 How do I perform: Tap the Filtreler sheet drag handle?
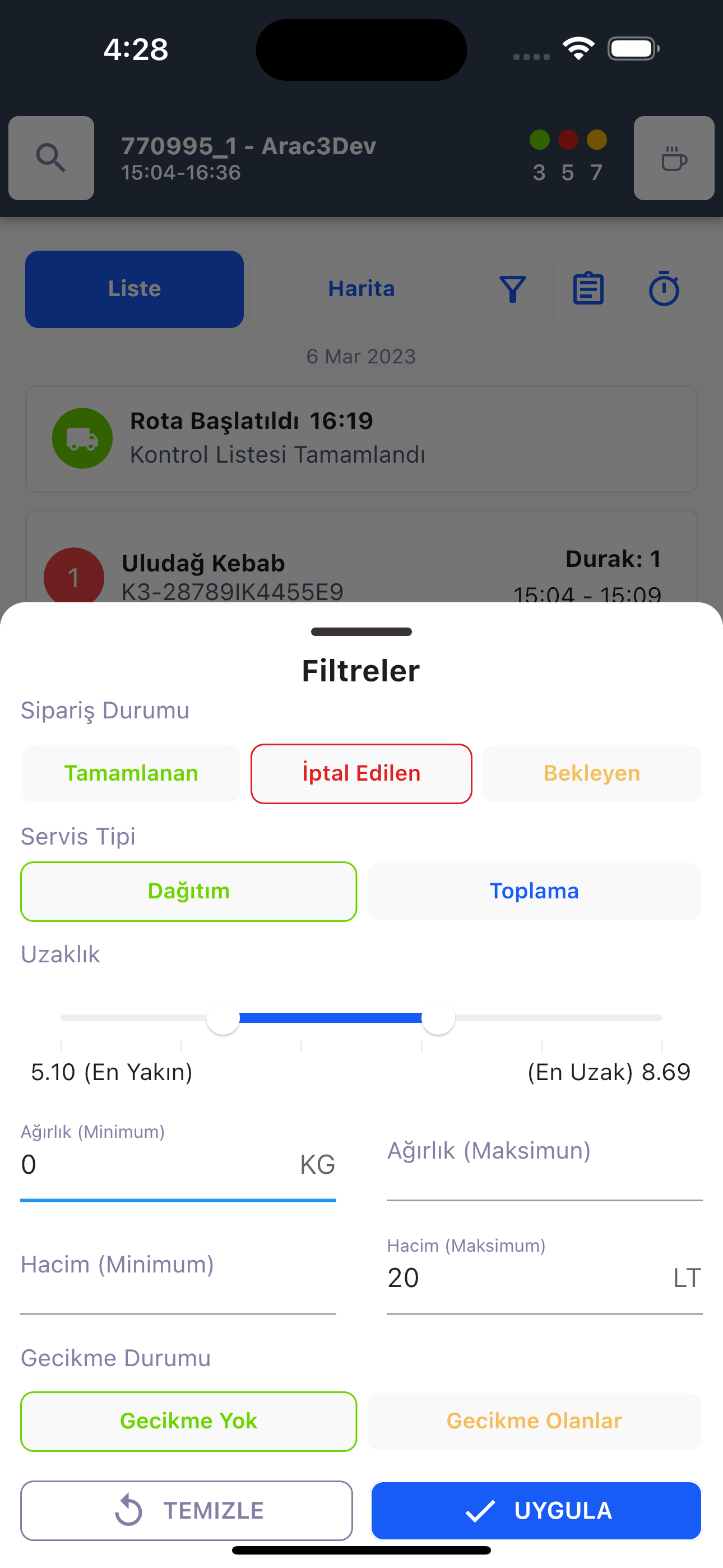point(361,632)
